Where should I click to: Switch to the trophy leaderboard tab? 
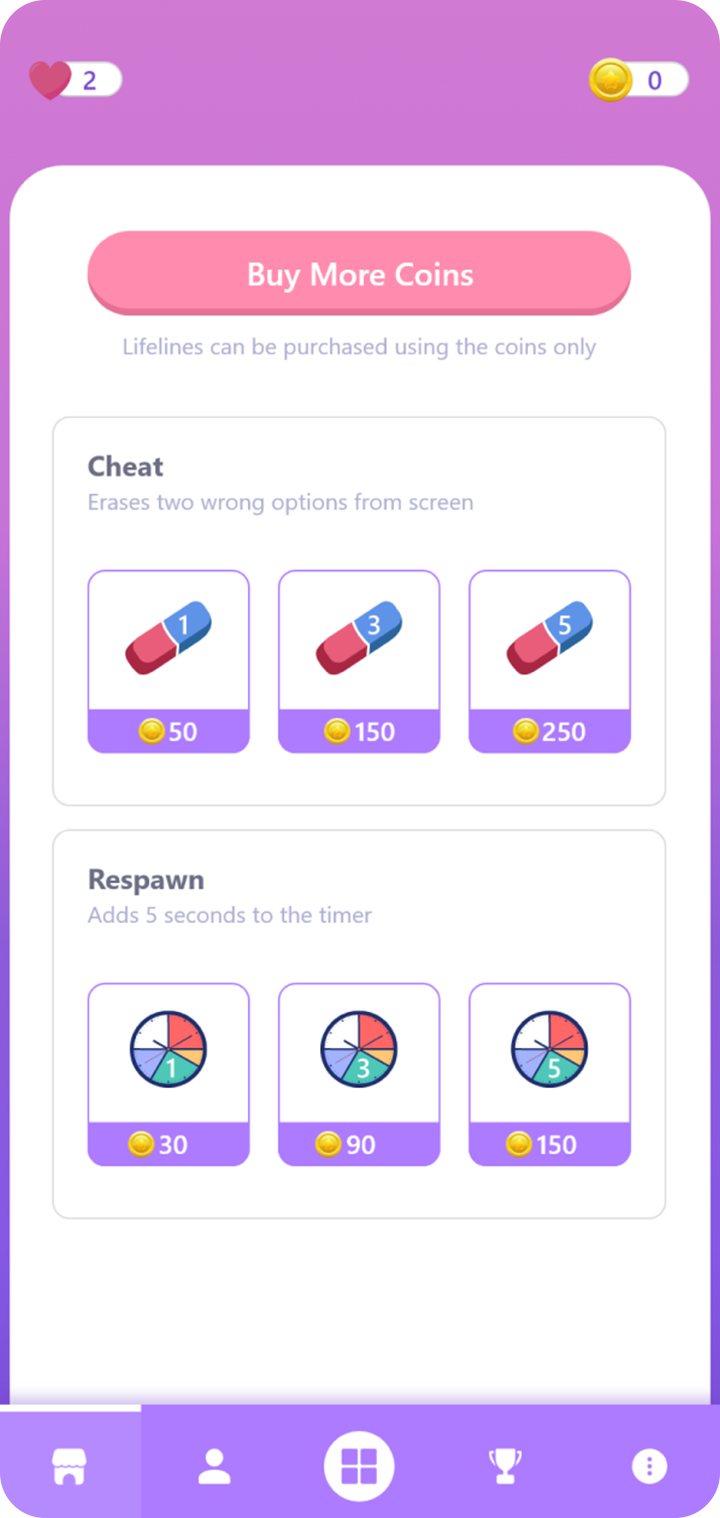[505, 1467]
